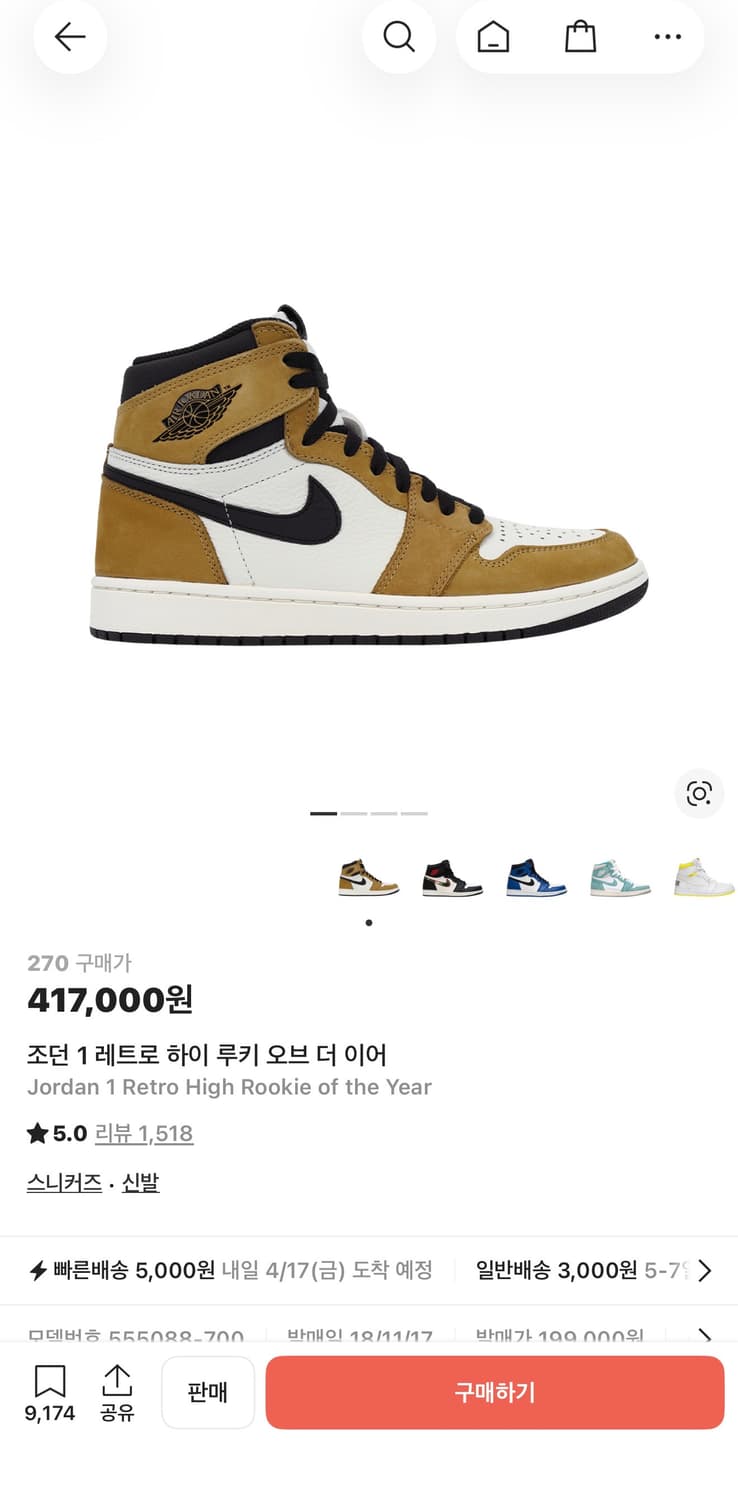The height and width of the screenshot is (1500, 738).
Task: Tap the 리뷰 1,518 reviews link
Action: tap(145, 1133)
